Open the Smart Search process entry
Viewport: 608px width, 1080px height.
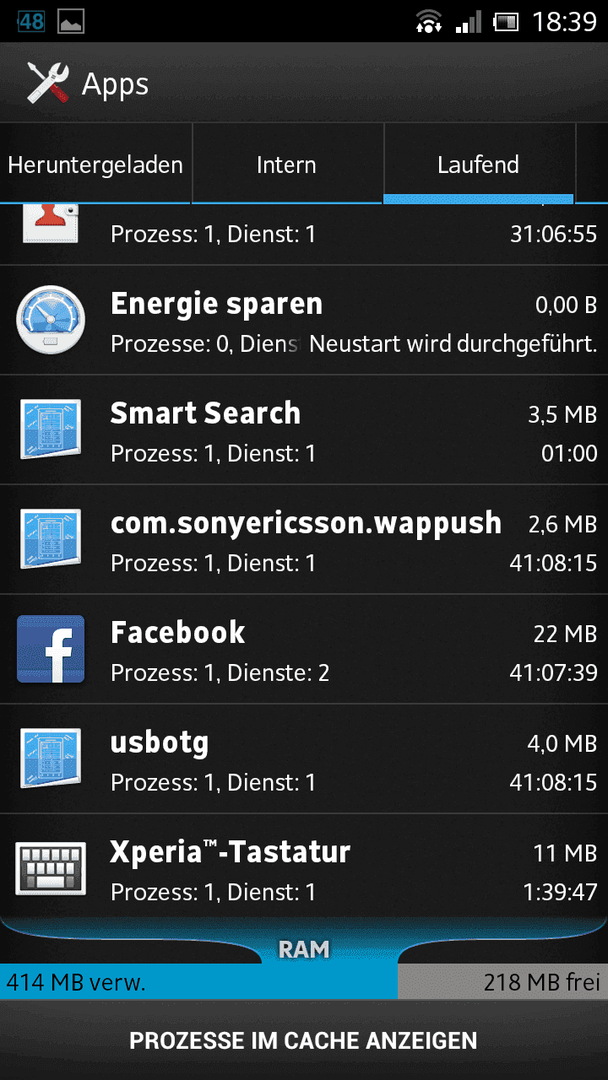click(304, 430)
